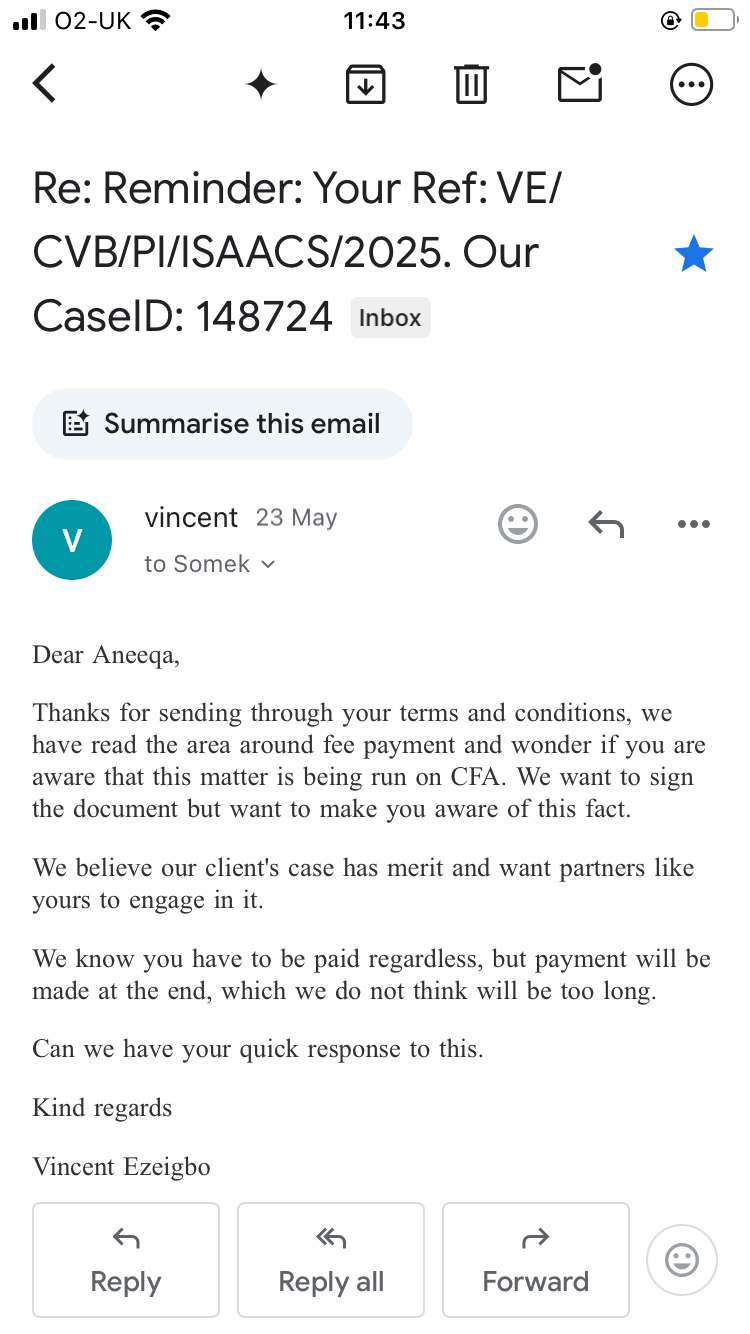Open the Gemini sparkle assistant
The height and width of the screenshot is (1334, 750).
[261, 85]
